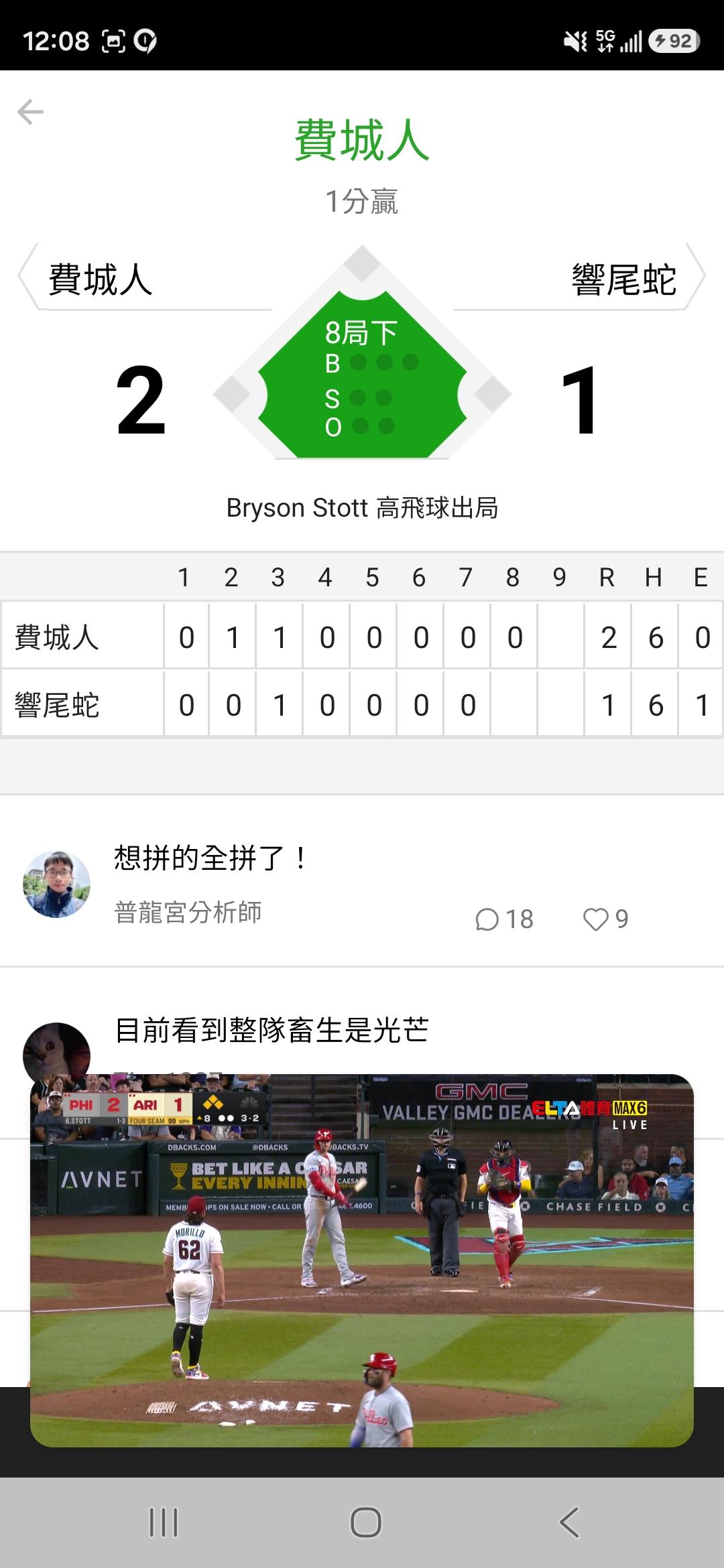Open the 費城人 team banner
Viewport: 724px width, 1568px height.
point(145,277)
